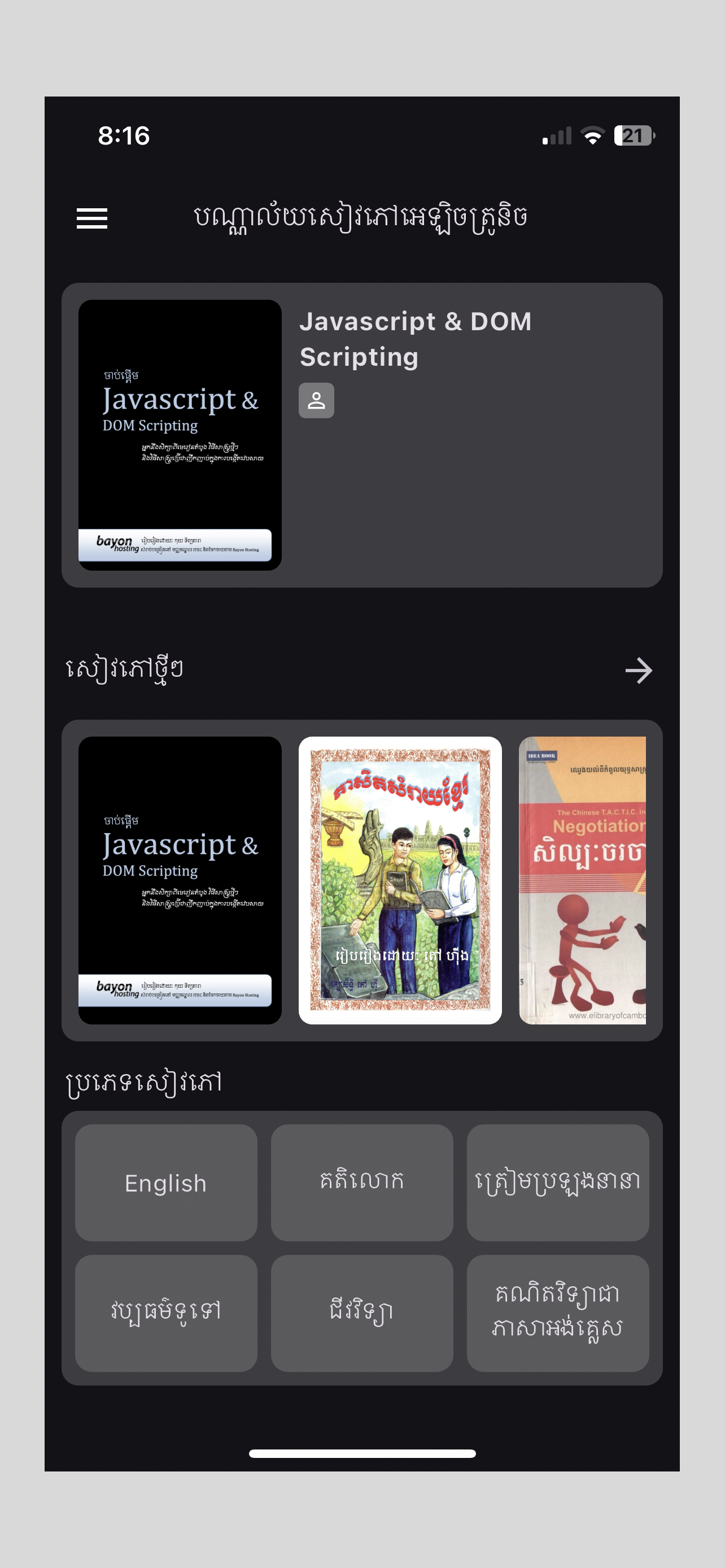Tap the battery indicator showing 21

pyautogui.click(x=634, y=137)
